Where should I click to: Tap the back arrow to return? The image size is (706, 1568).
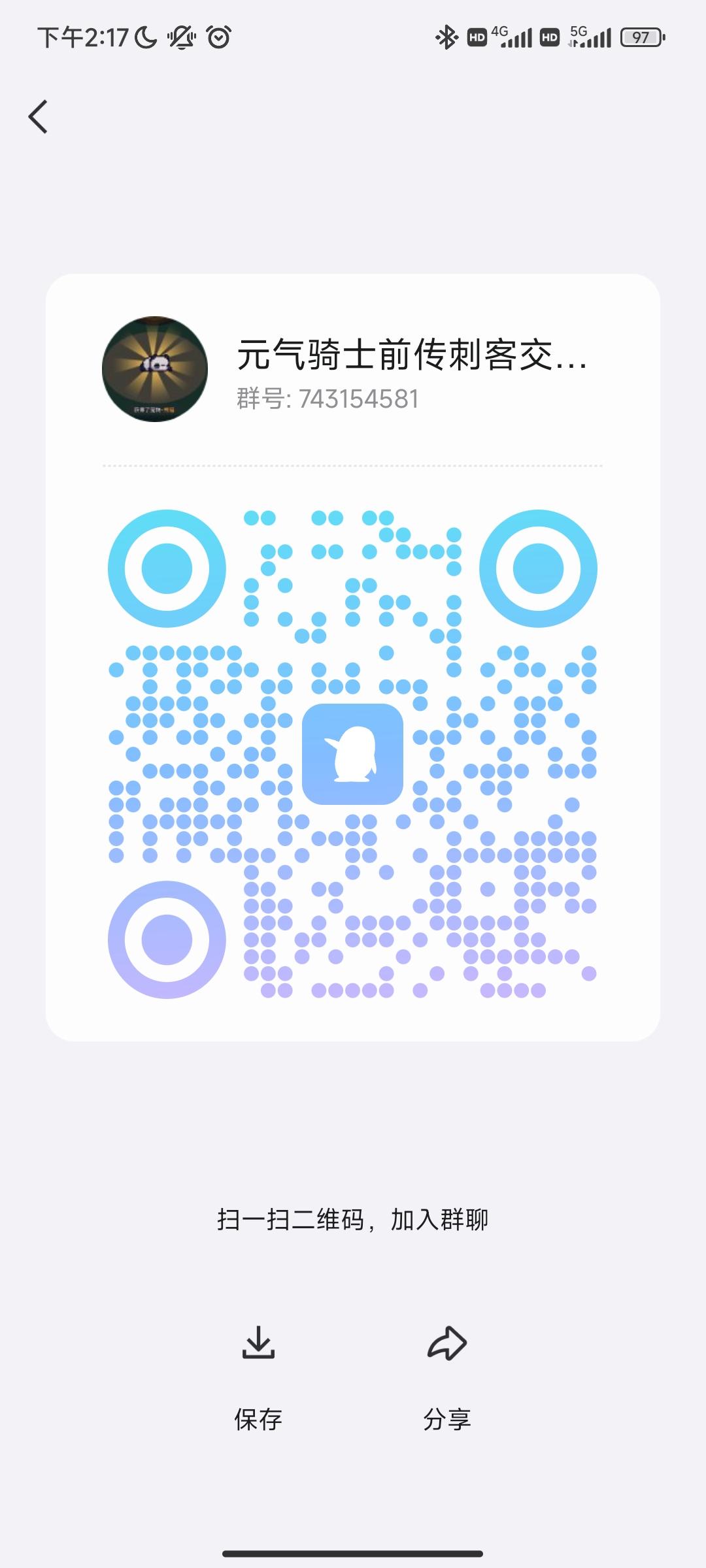37,116
